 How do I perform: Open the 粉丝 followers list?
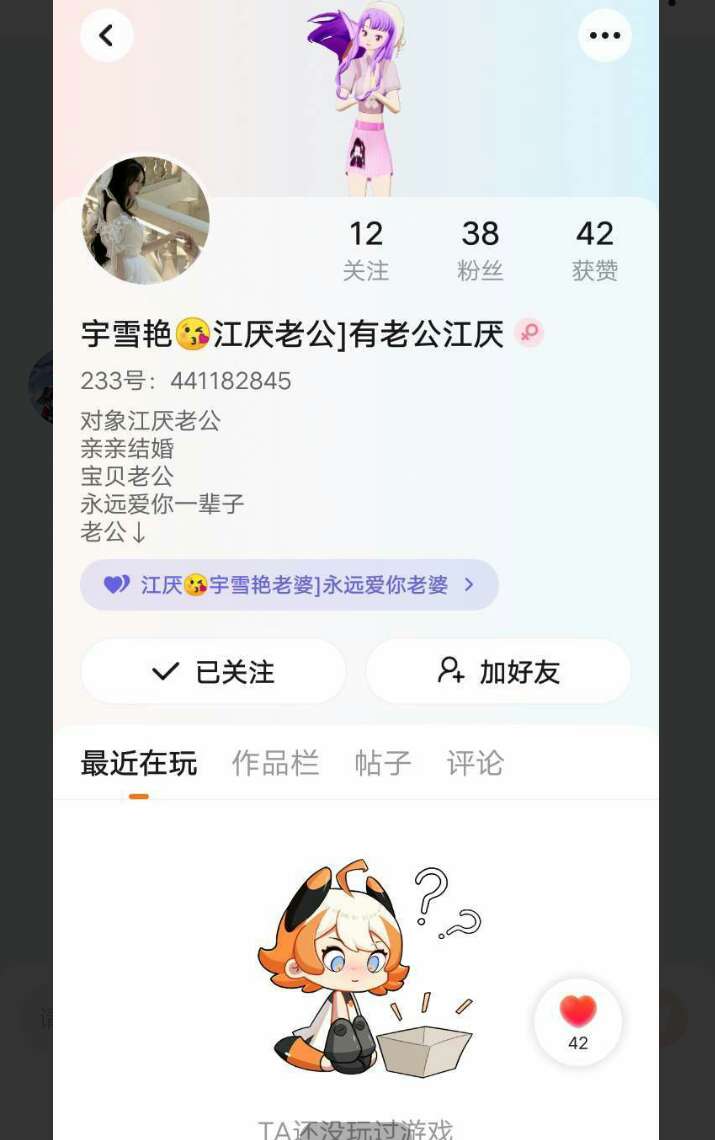480,250
